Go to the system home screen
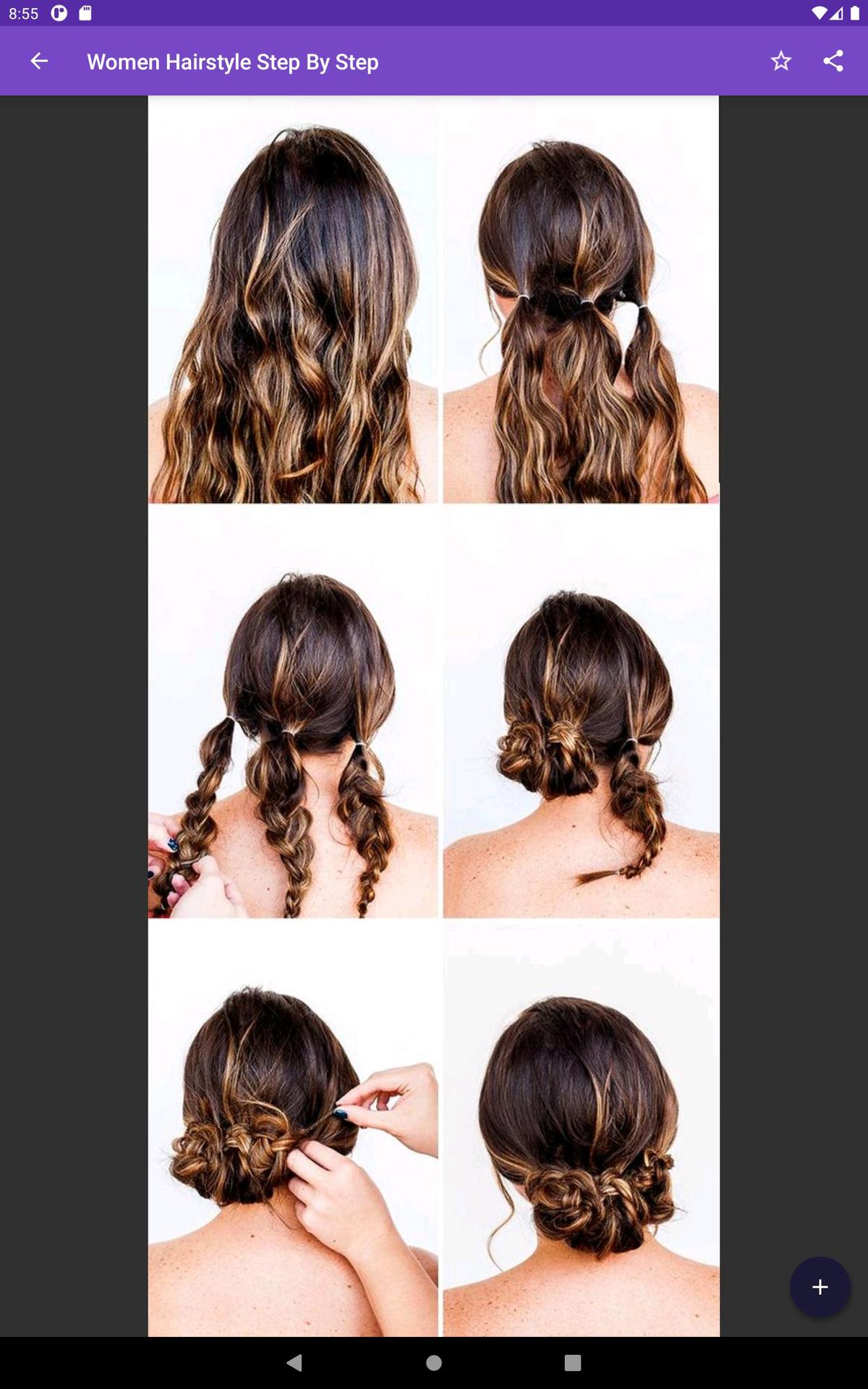Viewport: 868px width, 1389px height. [434, 1363]
